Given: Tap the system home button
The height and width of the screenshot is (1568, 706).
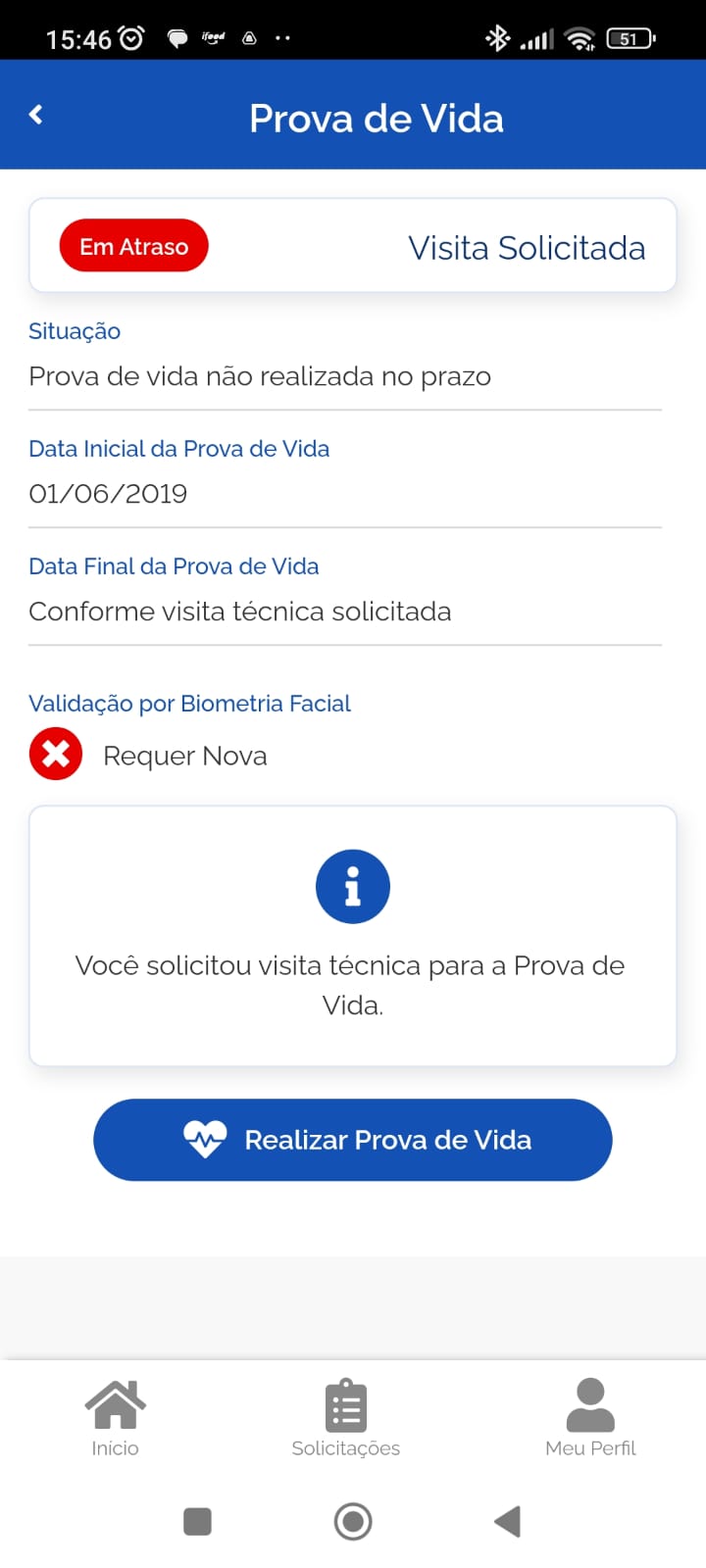Looking at the screenshot, I should [353, 1522].
